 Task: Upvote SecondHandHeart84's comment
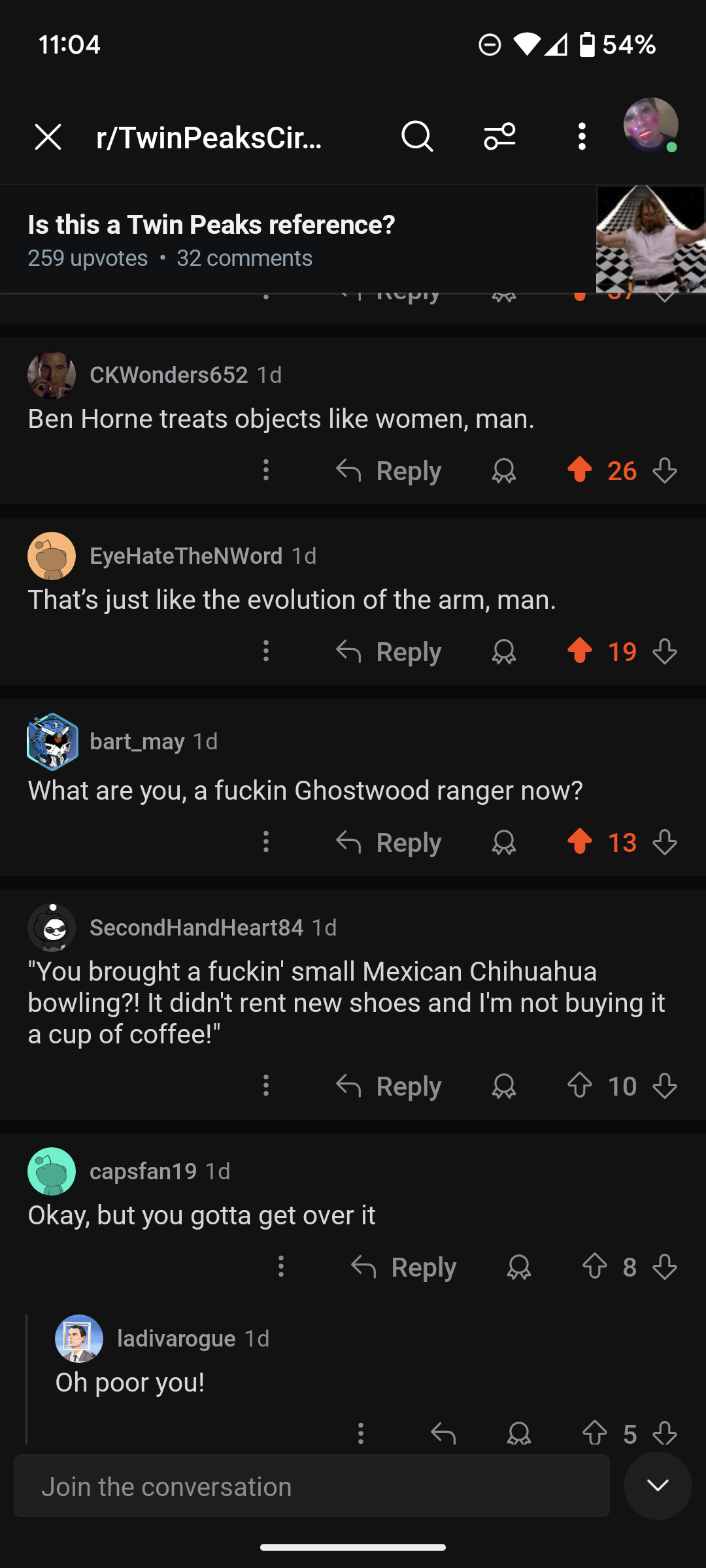click(580, 1086)
